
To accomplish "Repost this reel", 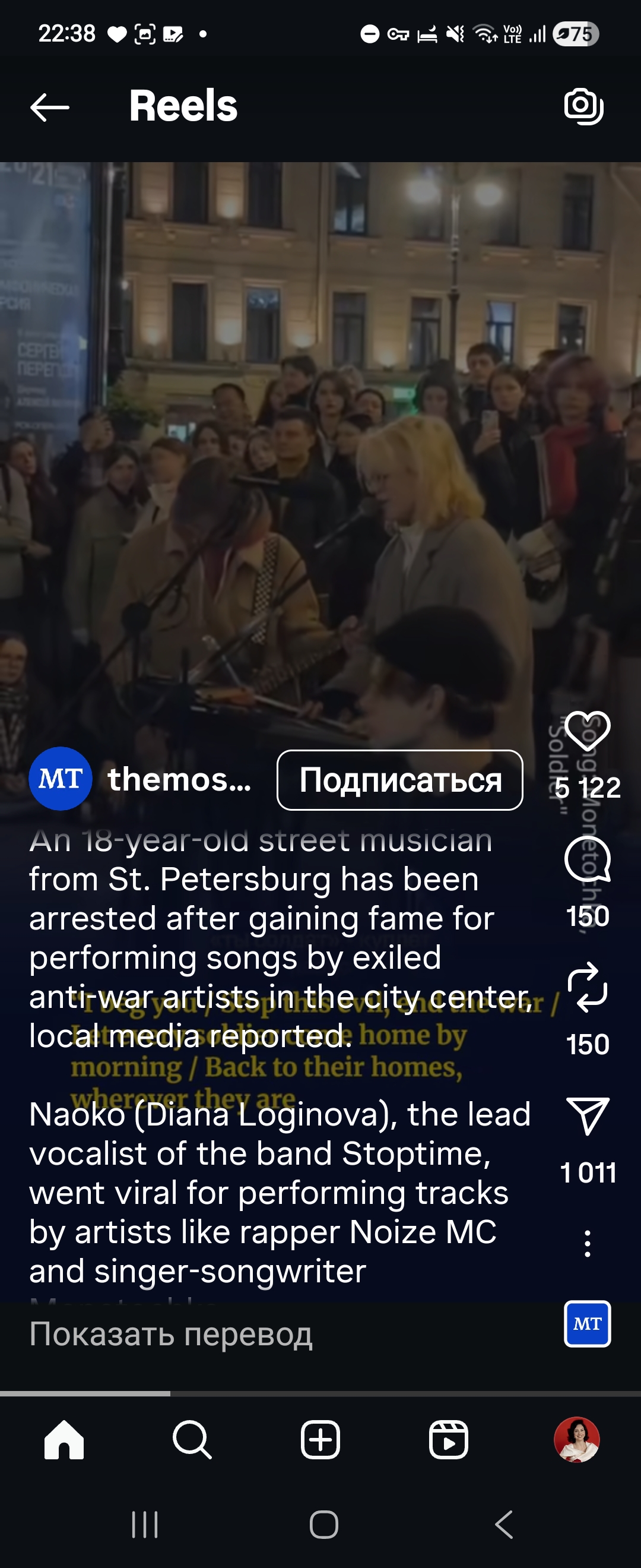I will (587, 987).
